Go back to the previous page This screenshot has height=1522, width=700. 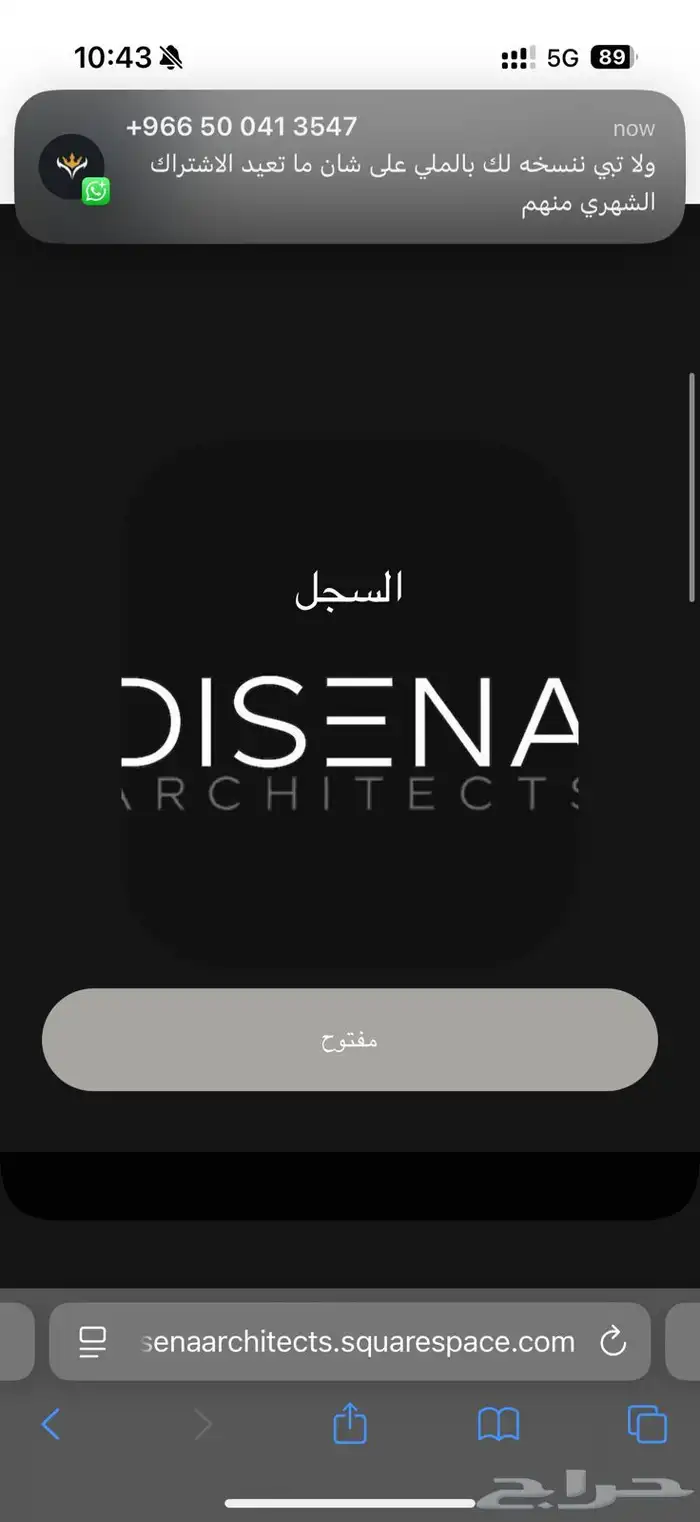click(51, 1423)
